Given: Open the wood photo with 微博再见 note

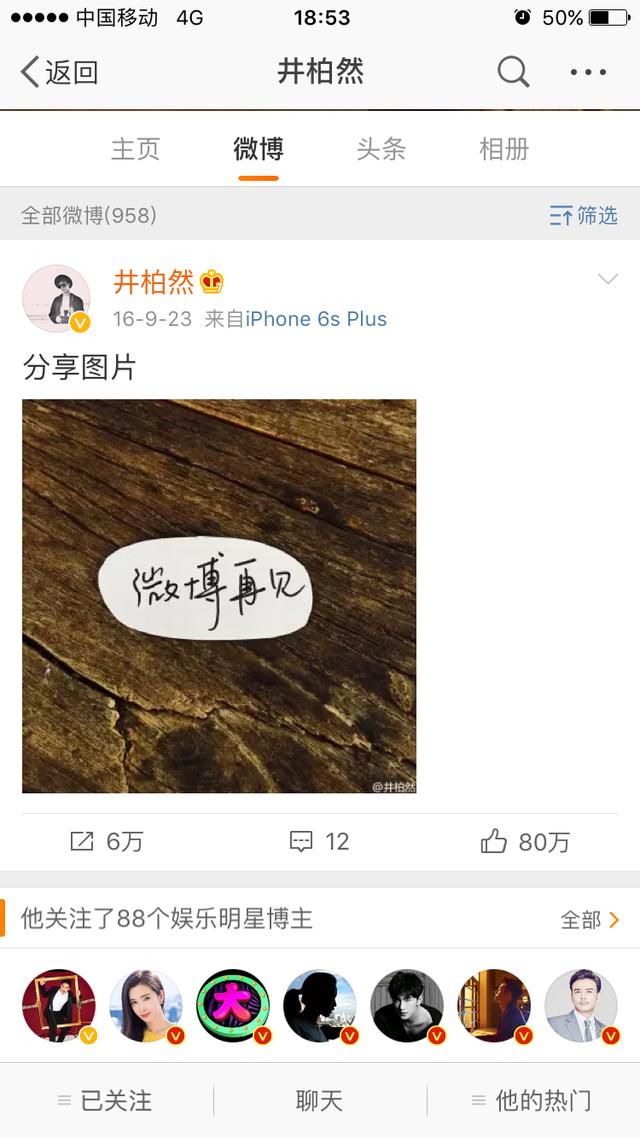Looking at the screenshot, I should pos(219,596).
